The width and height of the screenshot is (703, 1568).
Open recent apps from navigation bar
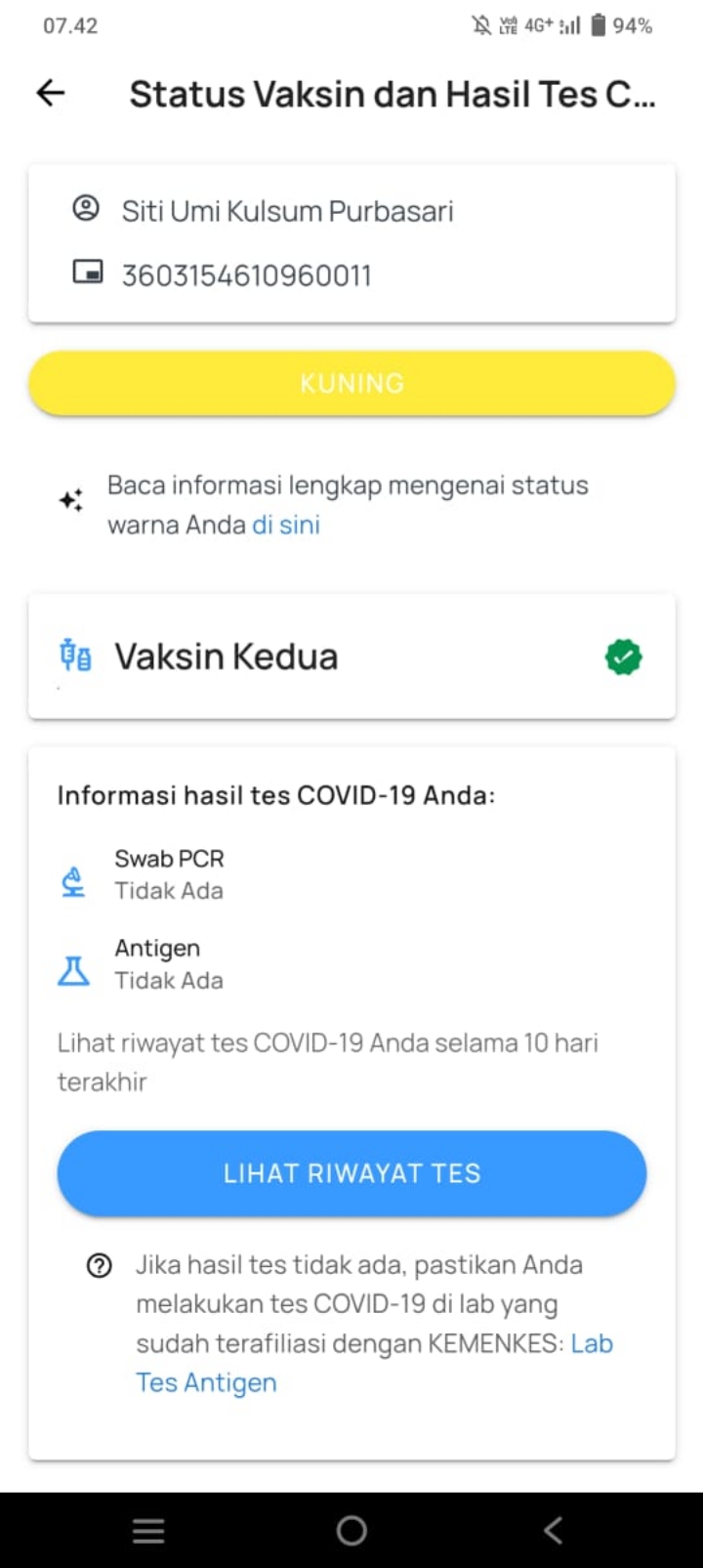tap(148, 1530)
